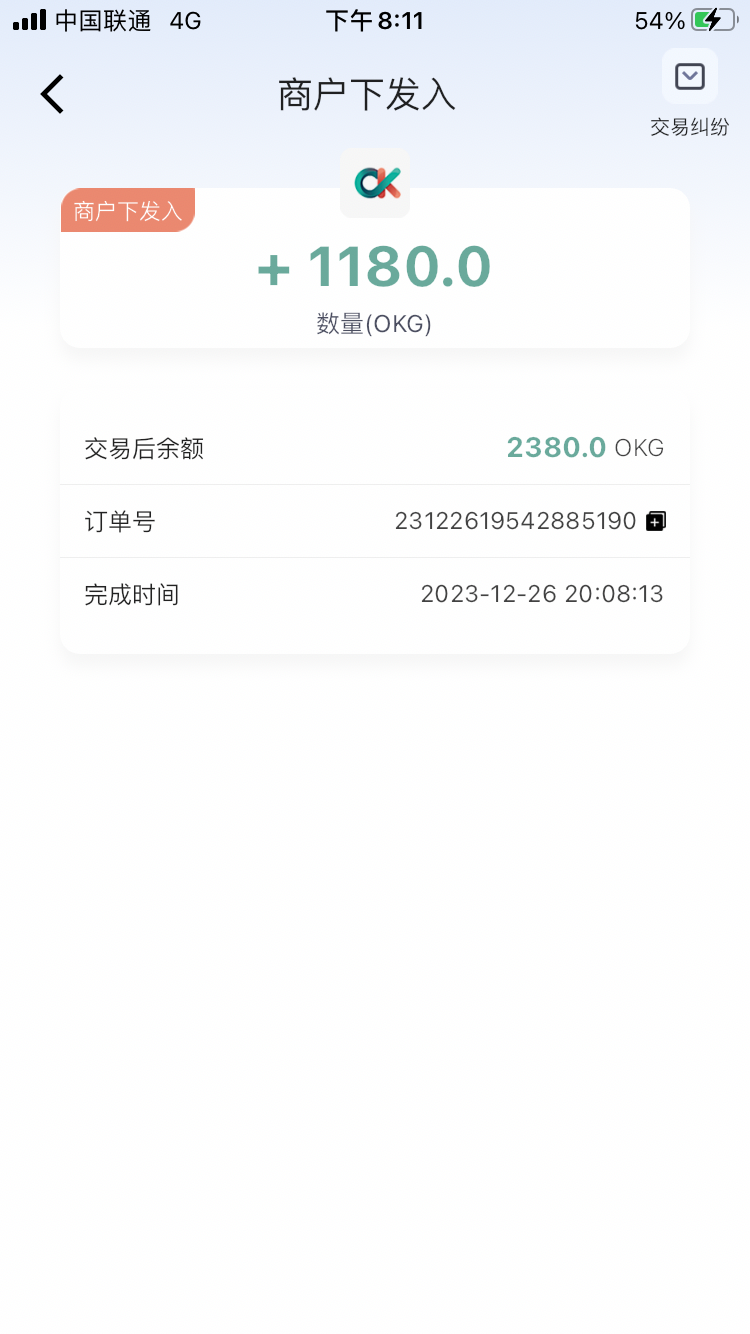Select the 数量(OKG) label
Viewport: 750px width, 1334px height.
[375, 323]
